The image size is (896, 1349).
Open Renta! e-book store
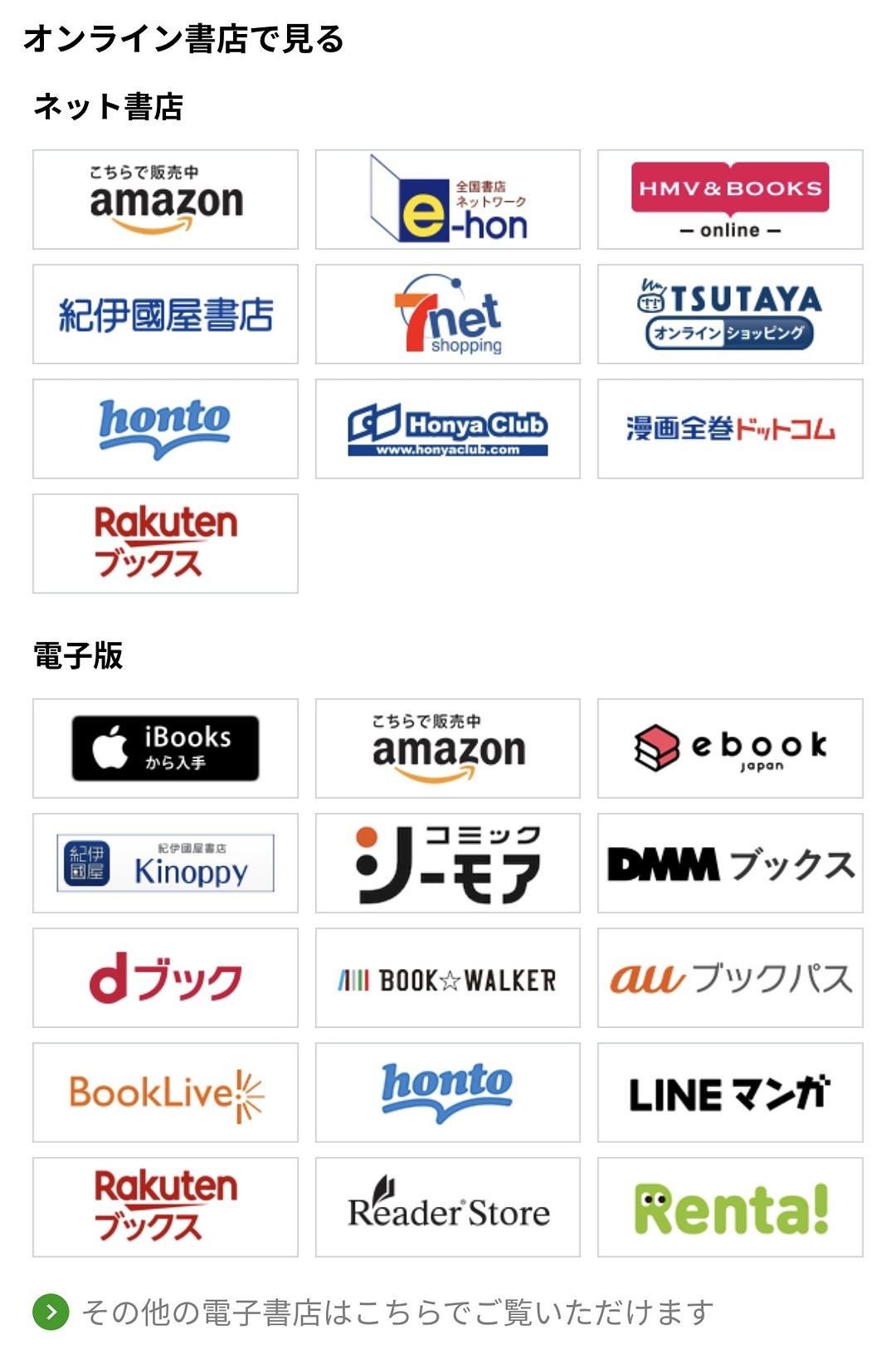[x=729, y=1207]
